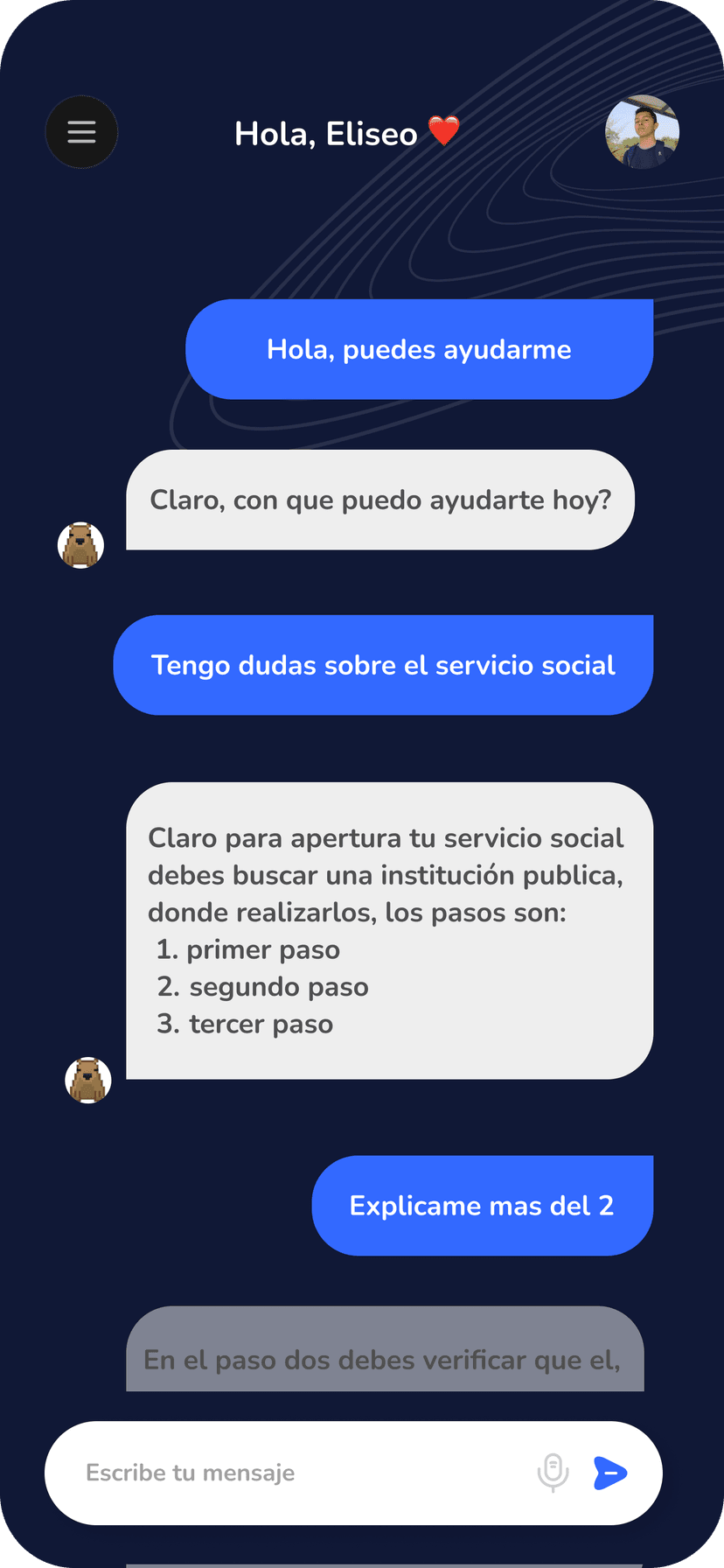Viewport: 724px width, 1568px height.
Task: Send the message with the arrow icon
Action: [610, 1473]
